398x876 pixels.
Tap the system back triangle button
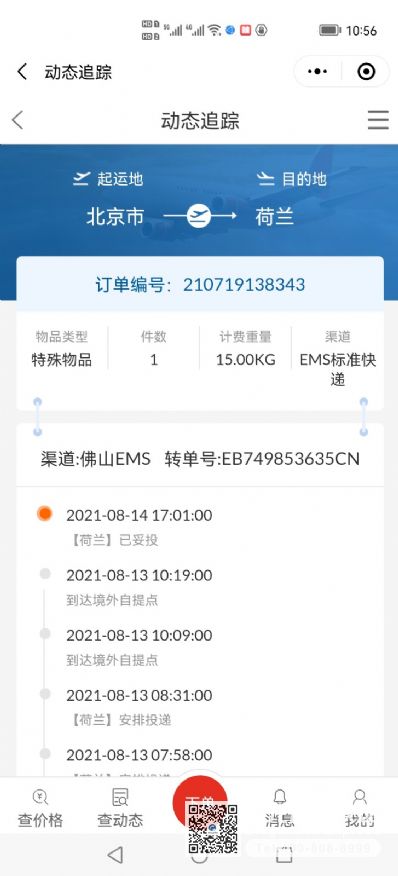point(115,854)
